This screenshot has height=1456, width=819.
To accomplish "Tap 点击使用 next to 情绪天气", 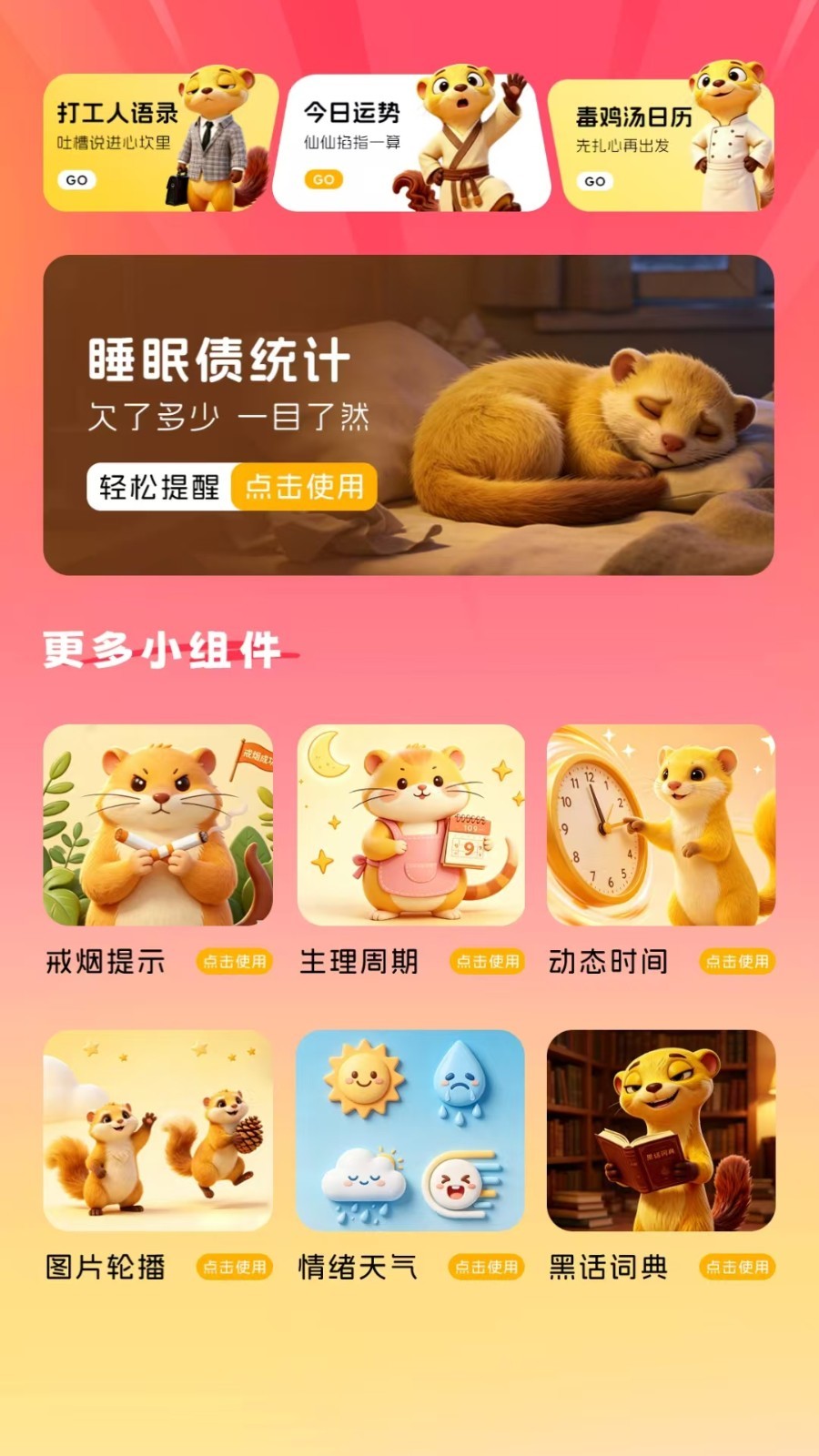I will (487, 1267).
